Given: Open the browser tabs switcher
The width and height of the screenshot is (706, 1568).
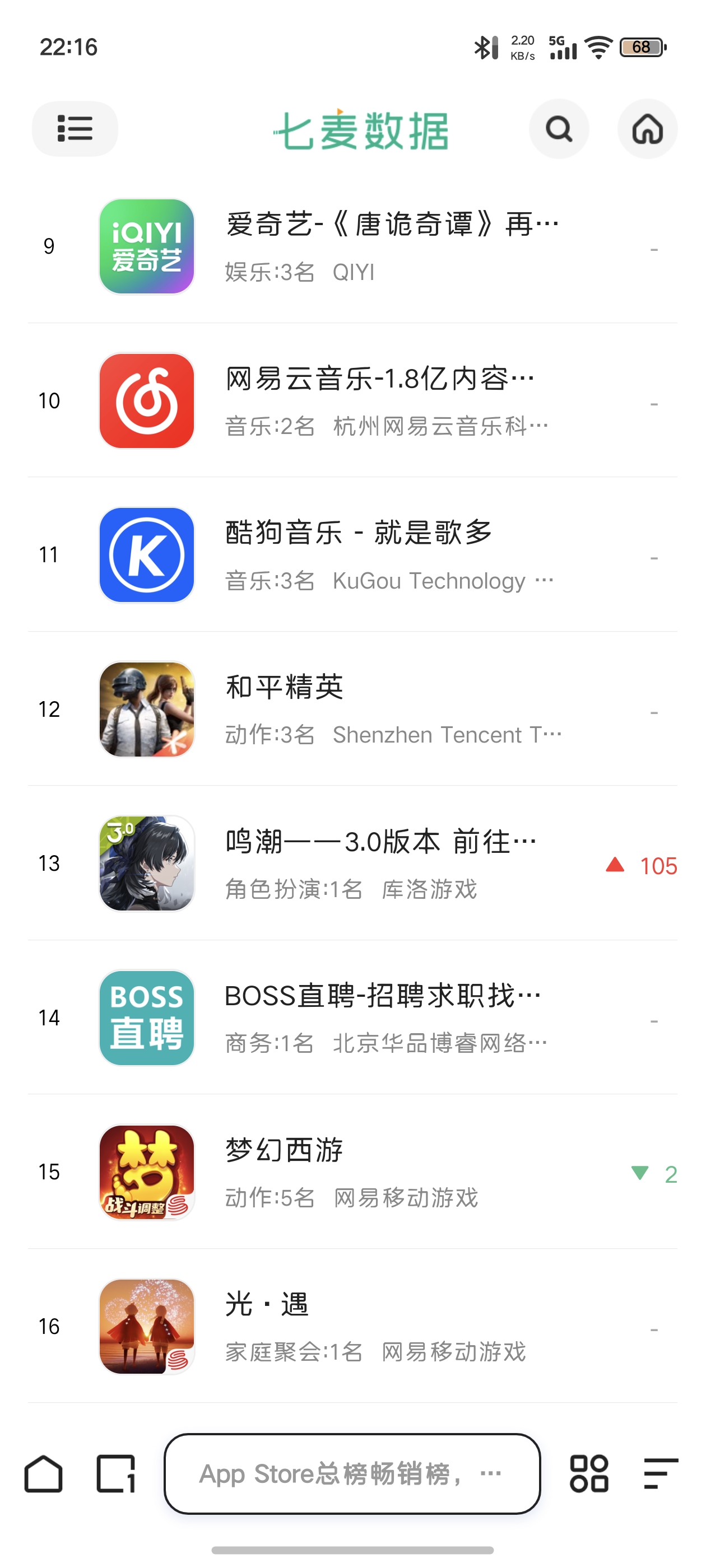Looking at the screenshot, I should pos(116,1474).
